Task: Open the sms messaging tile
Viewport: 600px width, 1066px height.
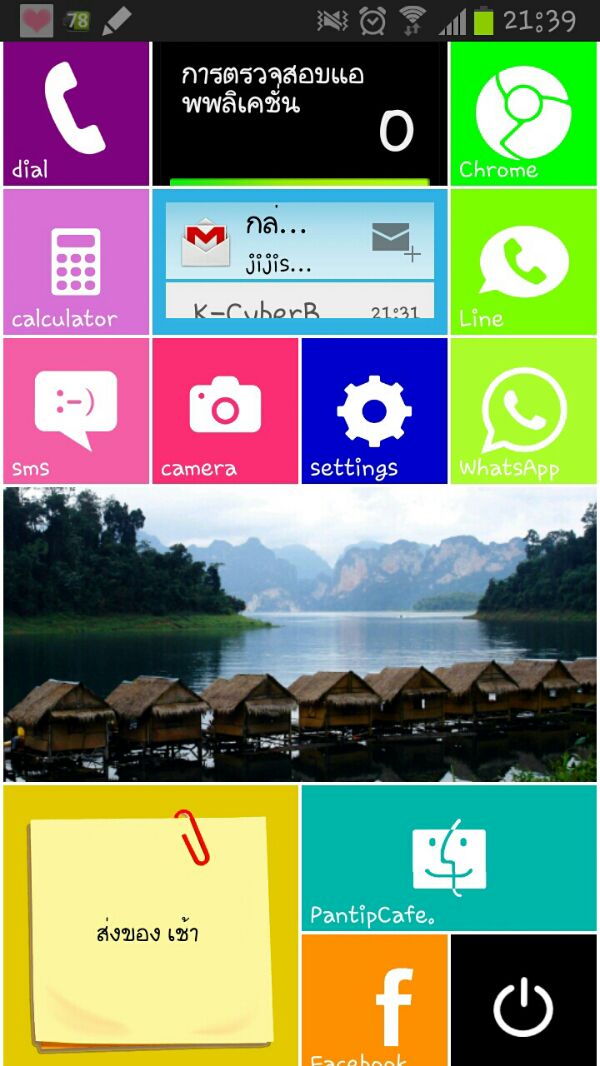Action: click(x=75, y=411)
